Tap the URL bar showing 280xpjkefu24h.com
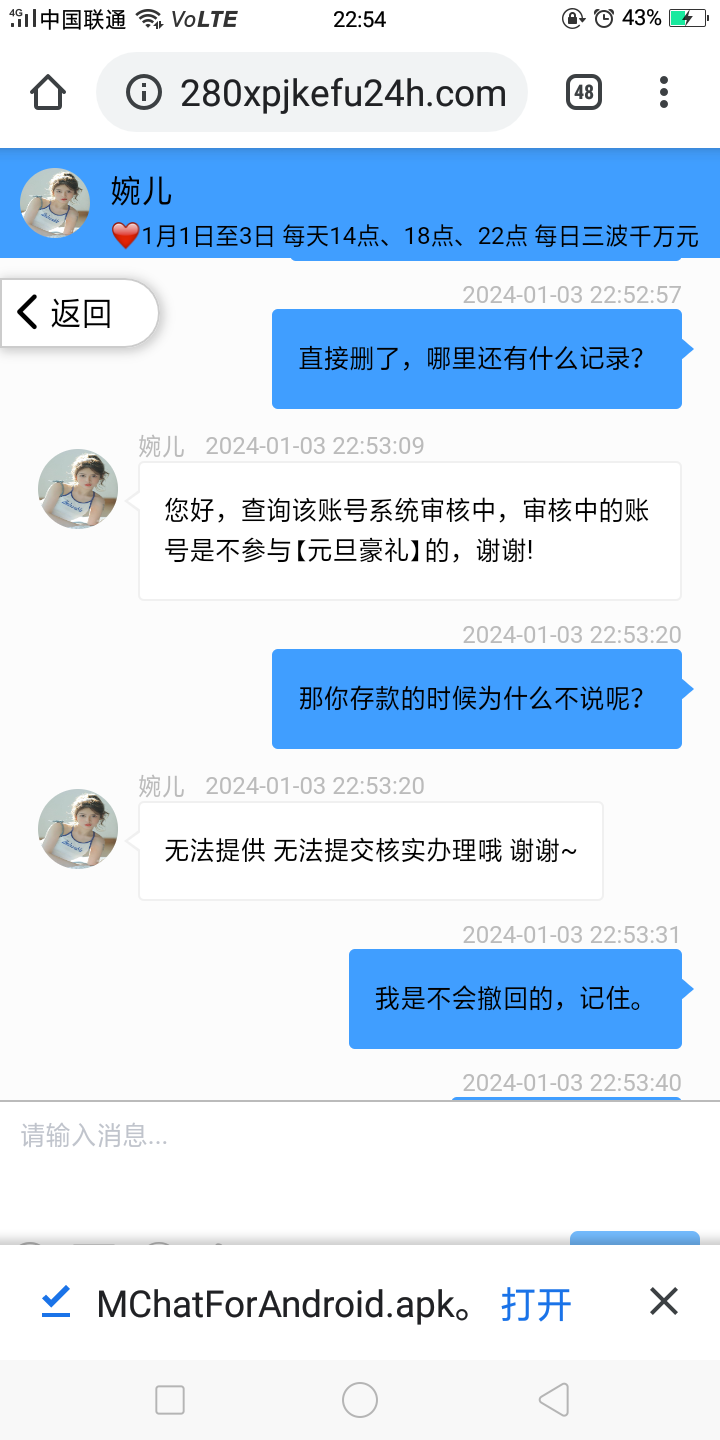The height and width of the screenshot is (1440, 720). [340, 91]
